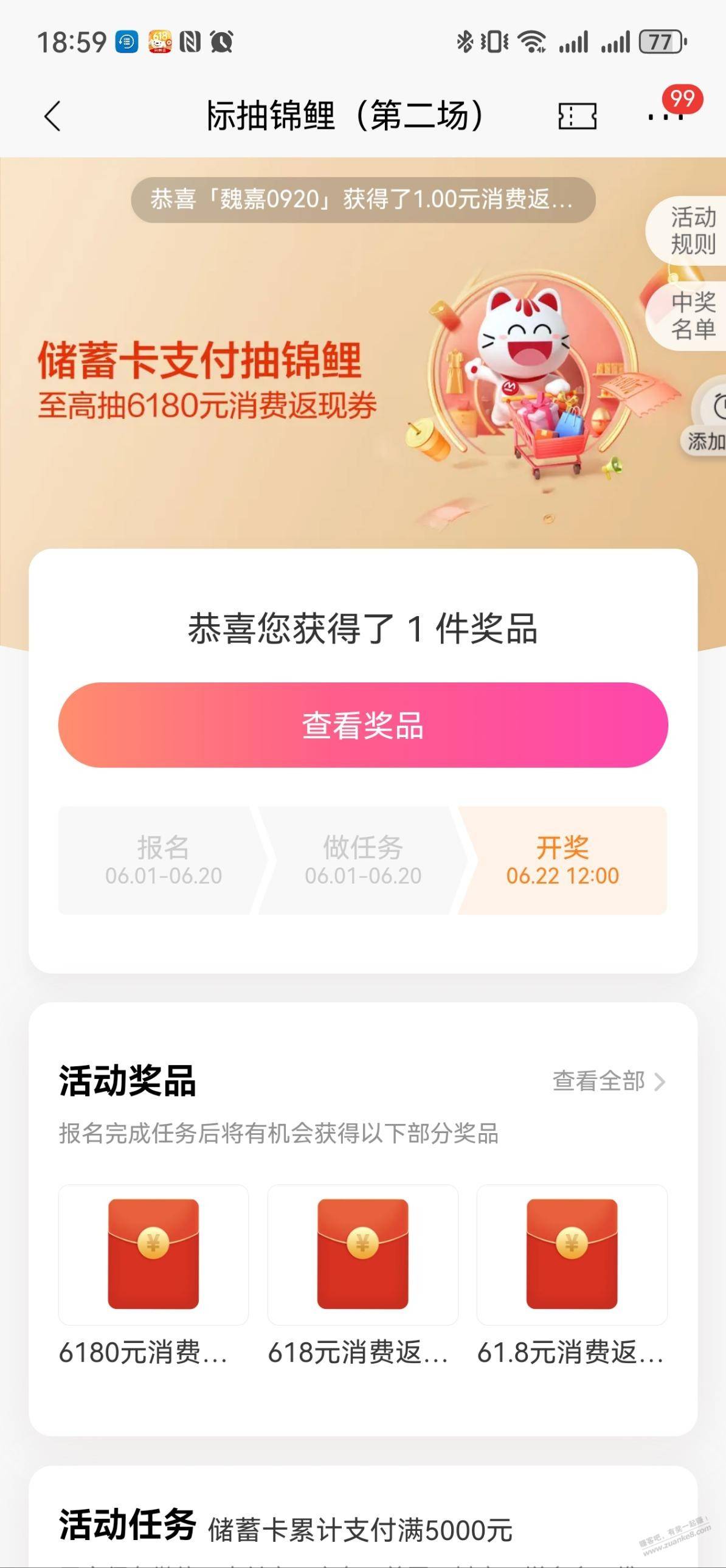Go back using the top-left arrow
726x1568 pixels.
[53, 116]
